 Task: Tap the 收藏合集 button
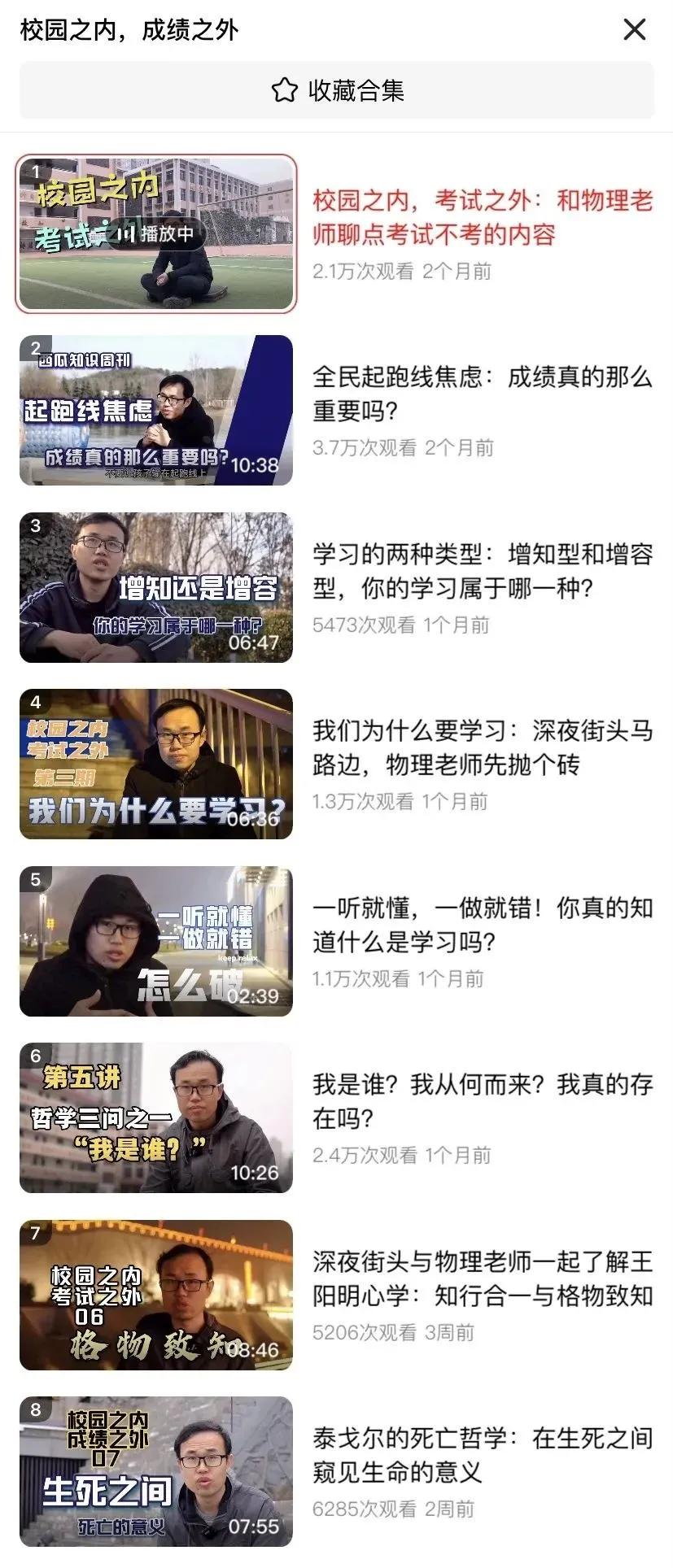pyautogui.click(x=336, y=92)
